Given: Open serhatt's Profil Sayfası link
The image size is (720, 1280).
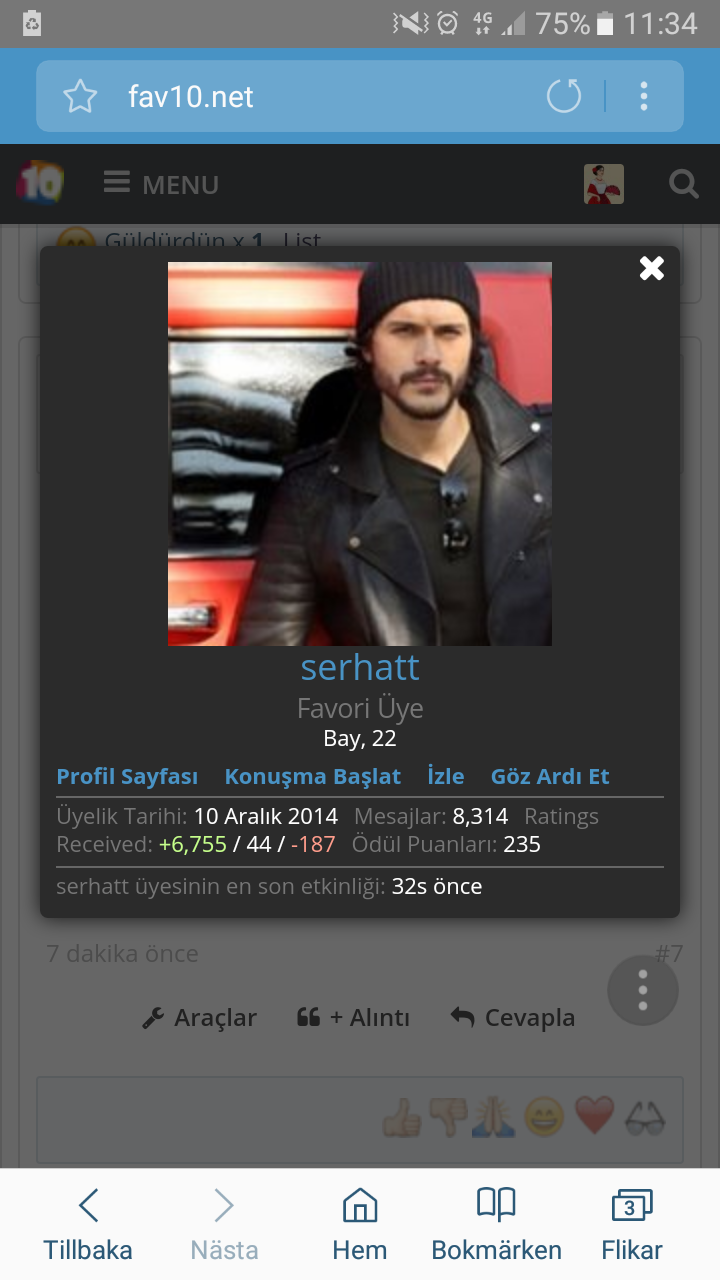Looking at the screenshot, I should (127, 776).
